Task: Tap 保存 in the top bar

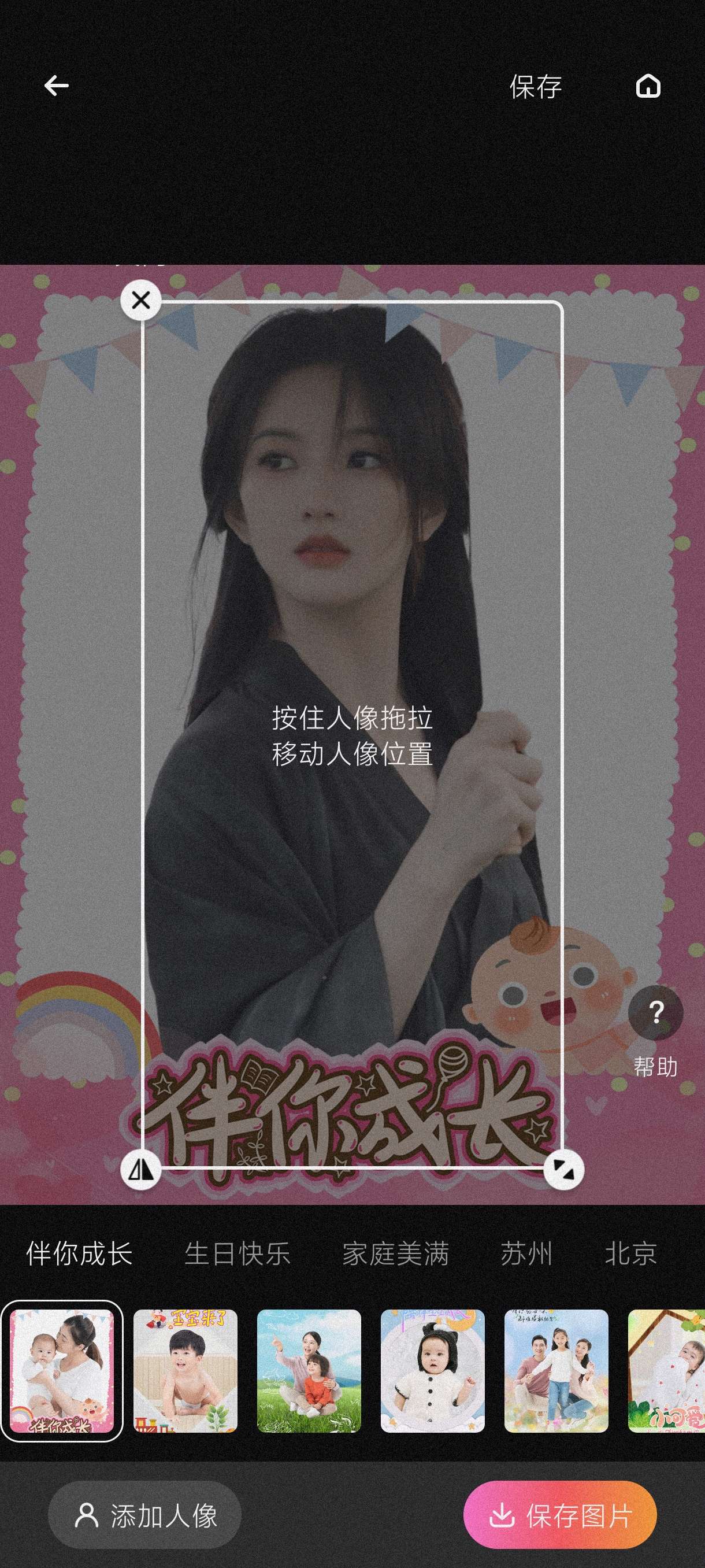Action: [535, 86]
